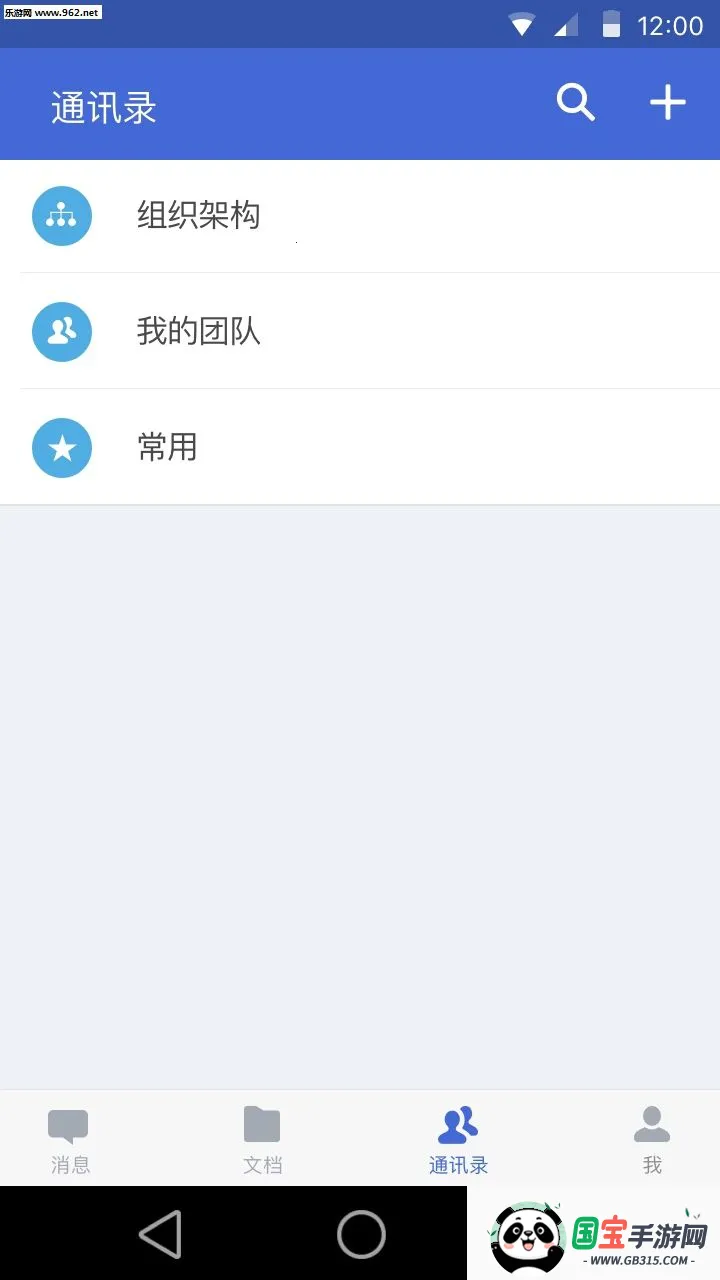Tap the contacts icon on the 通讯录 tab

pyautogui.click(x=458, y=1124)
